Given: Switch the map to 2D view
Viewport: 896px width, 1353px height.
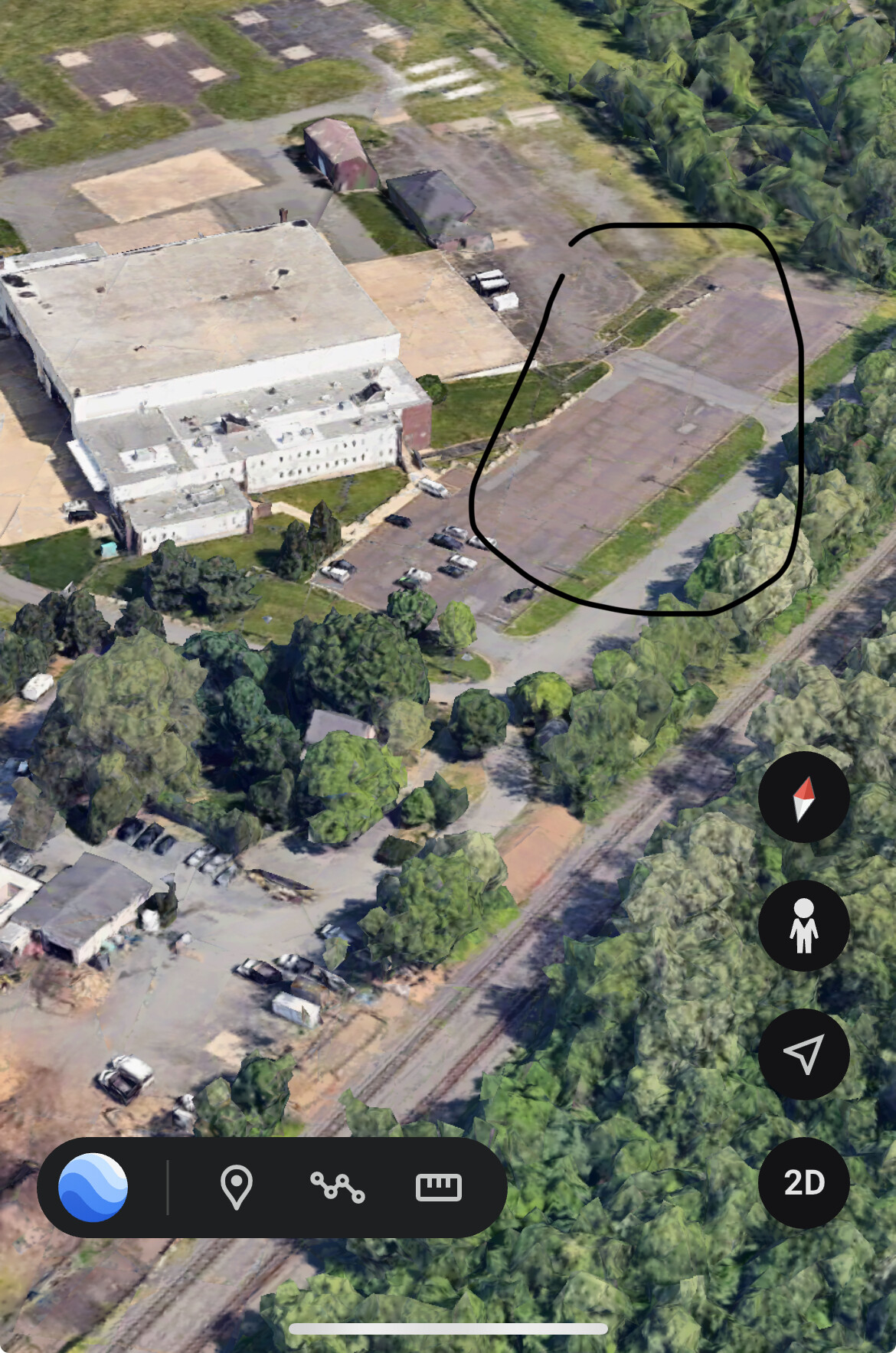Looking at the screenshot, I should (x=803, y=1183).
